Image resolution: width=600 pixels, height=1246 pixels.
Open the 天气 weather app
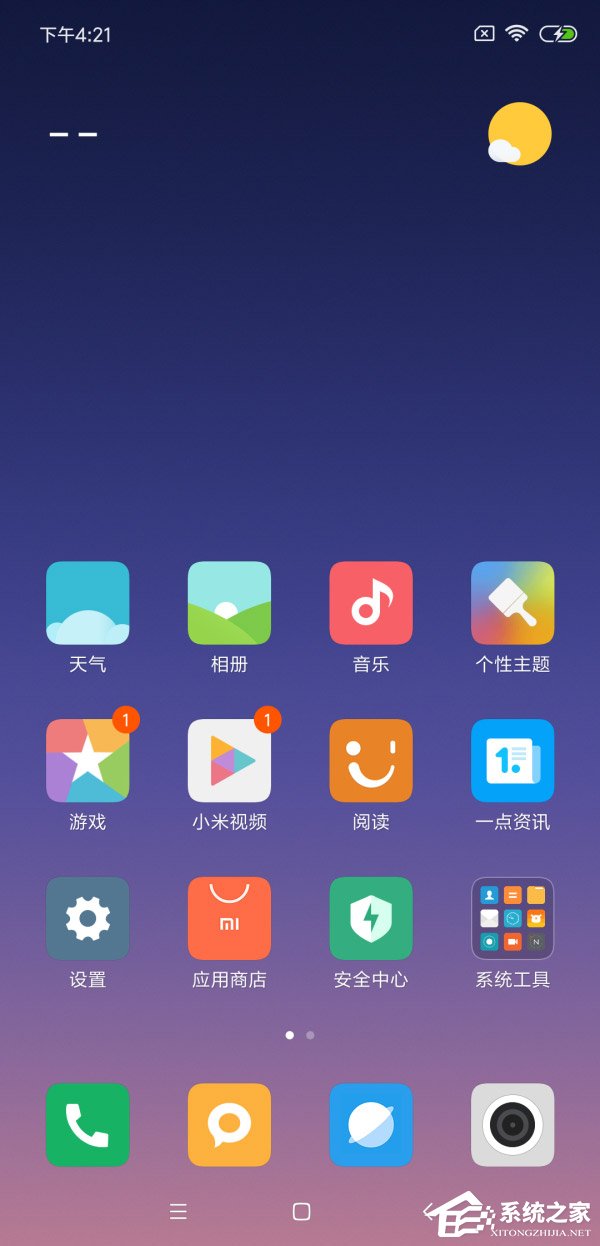coord(88,603)
